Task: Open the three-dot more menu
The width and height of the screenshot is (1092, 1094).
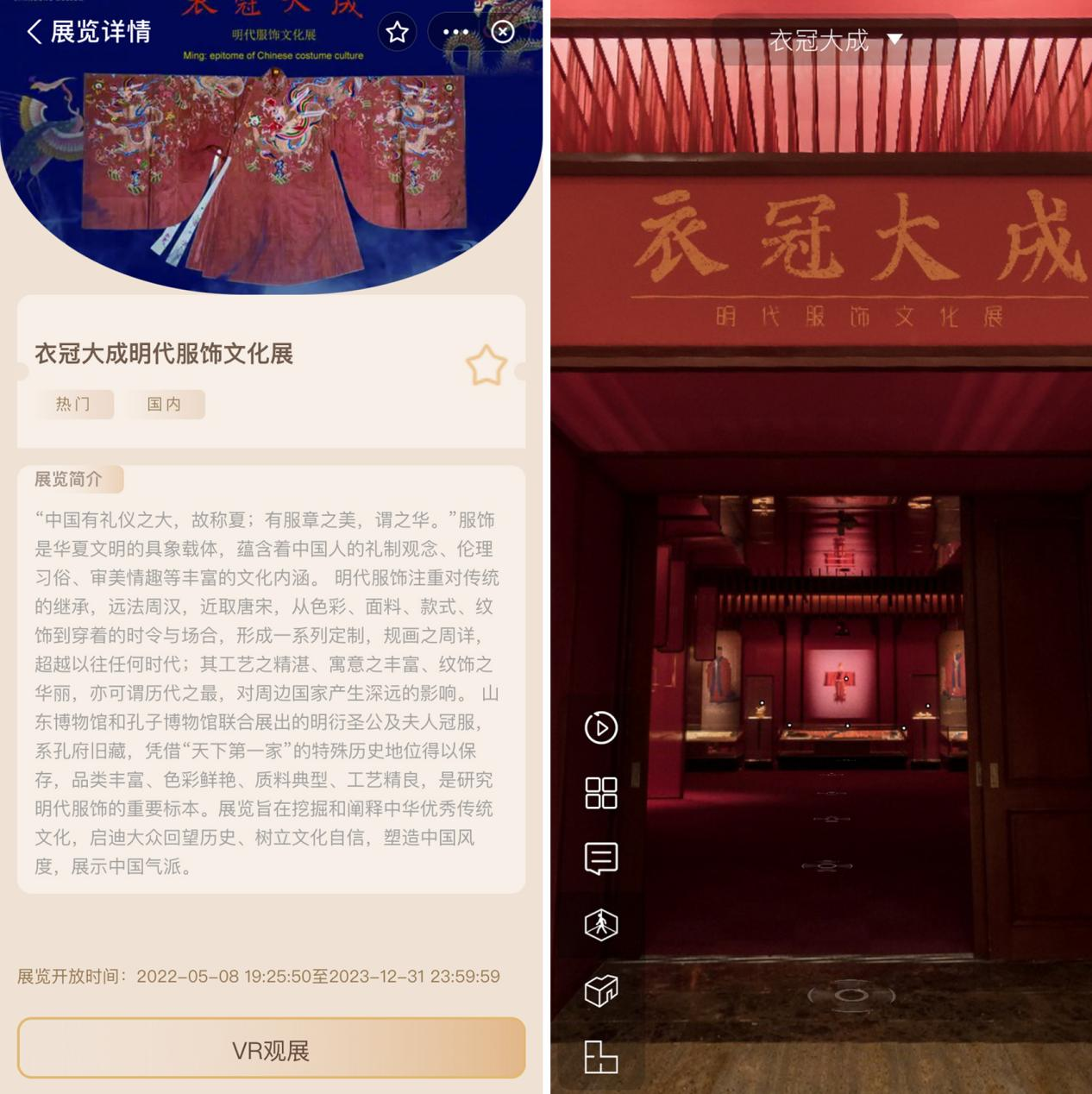Action: point(455,33)
